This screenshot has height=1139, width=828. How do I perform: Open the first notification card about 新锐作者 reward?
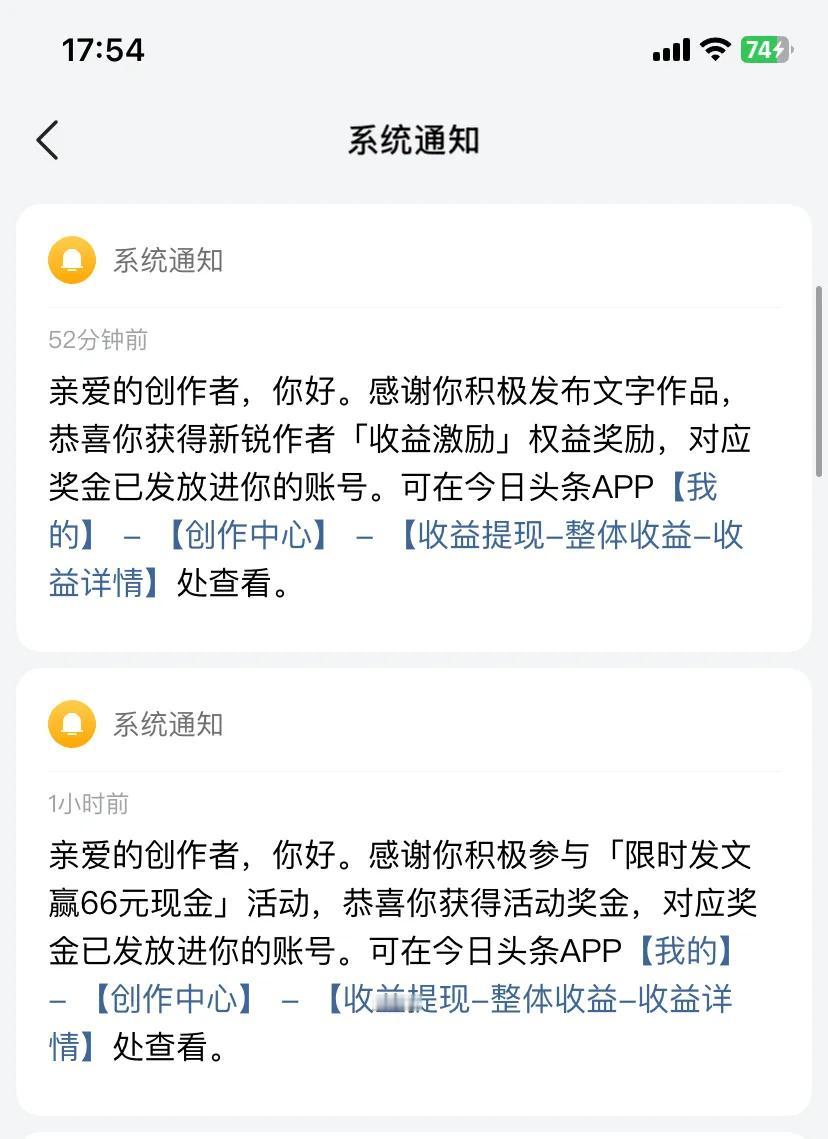[x=414, y=440]
